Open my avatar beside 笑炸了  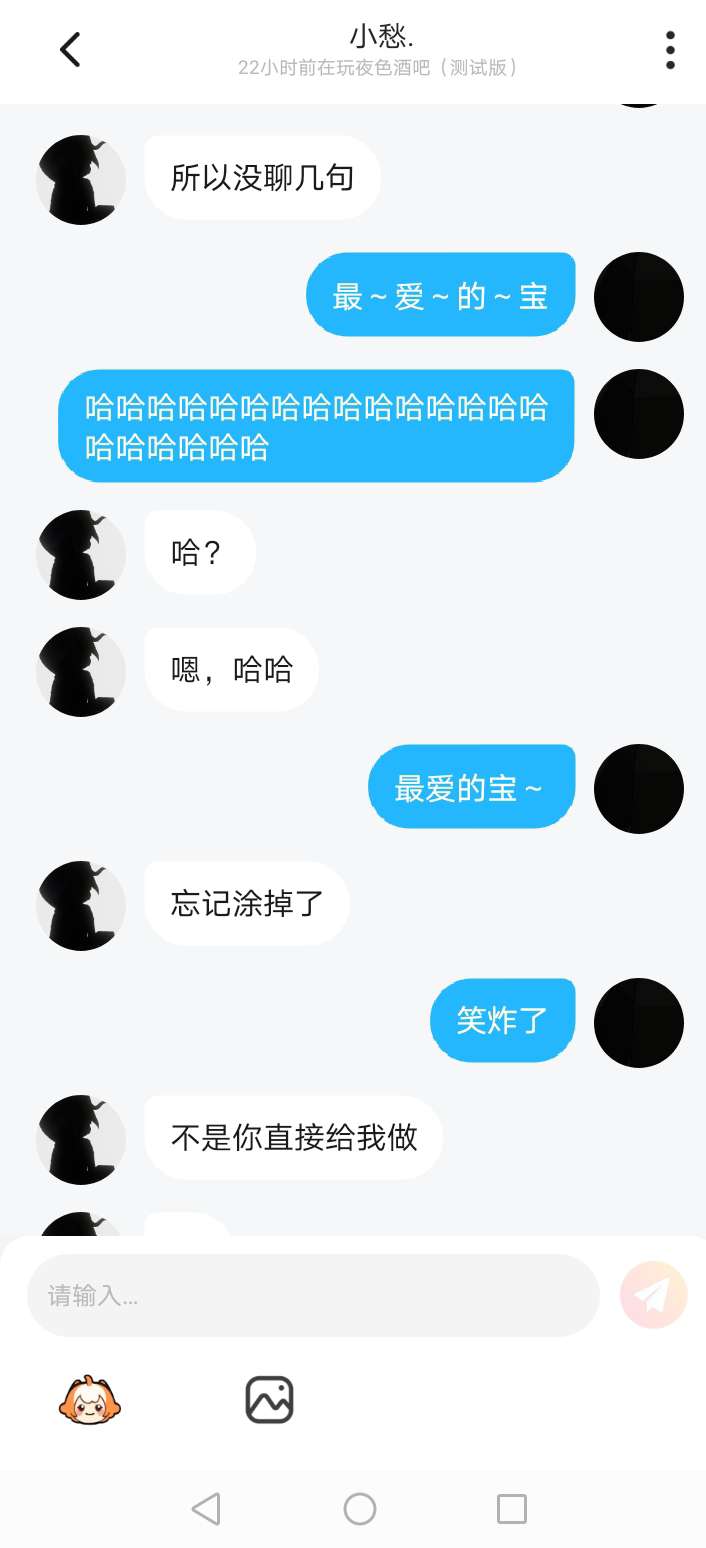tap(639, 1023)
